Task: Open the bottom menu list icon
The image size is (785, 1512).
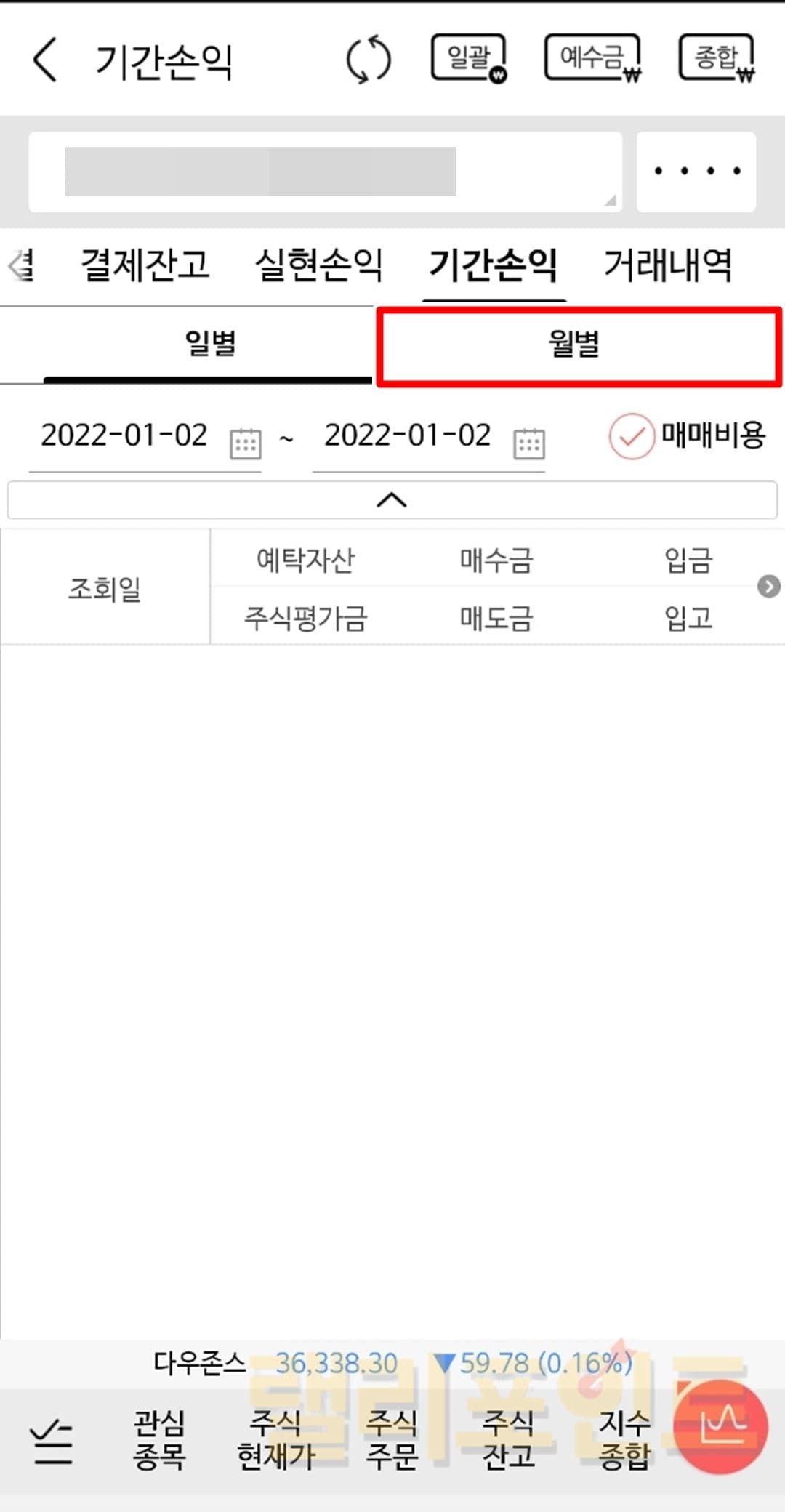Action: (x=51, y=1442)
